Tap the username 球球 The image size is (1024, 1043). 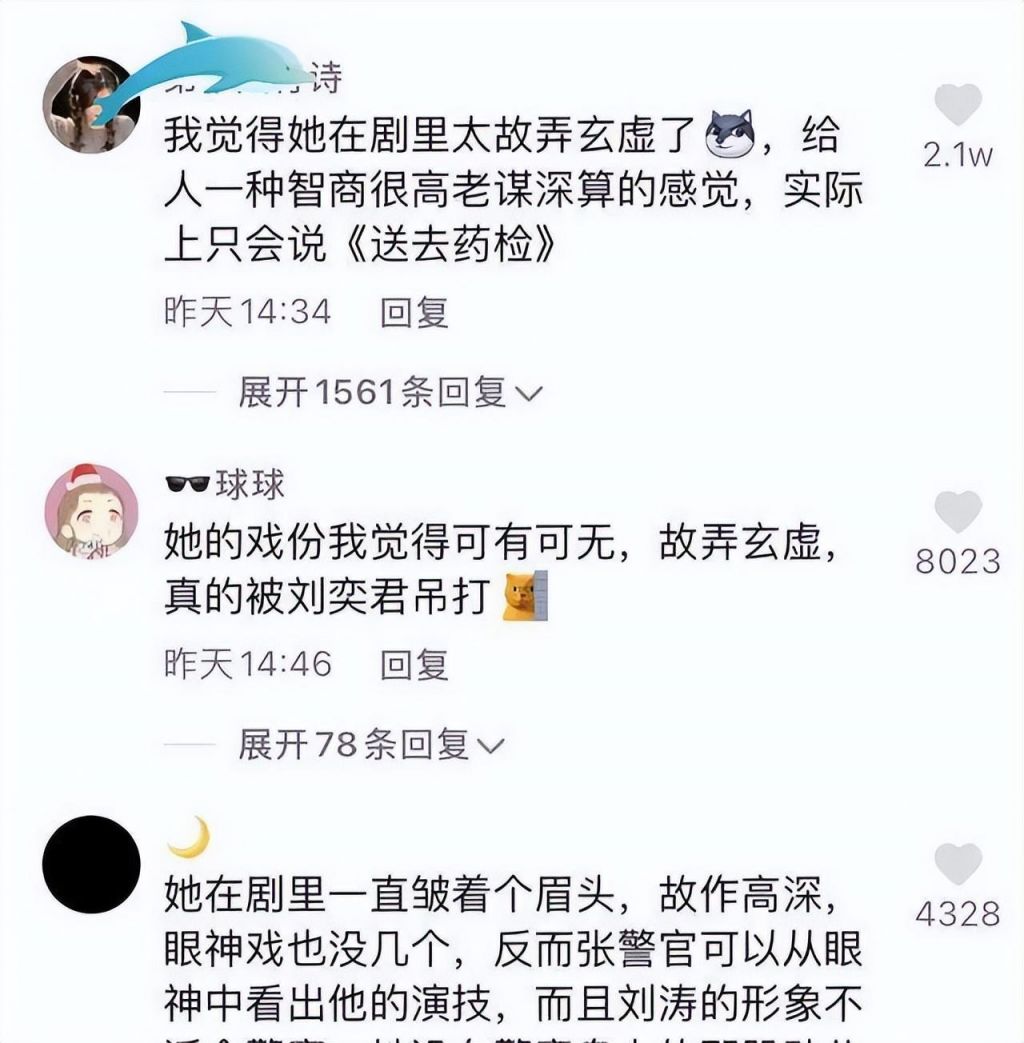pos(250,485)
